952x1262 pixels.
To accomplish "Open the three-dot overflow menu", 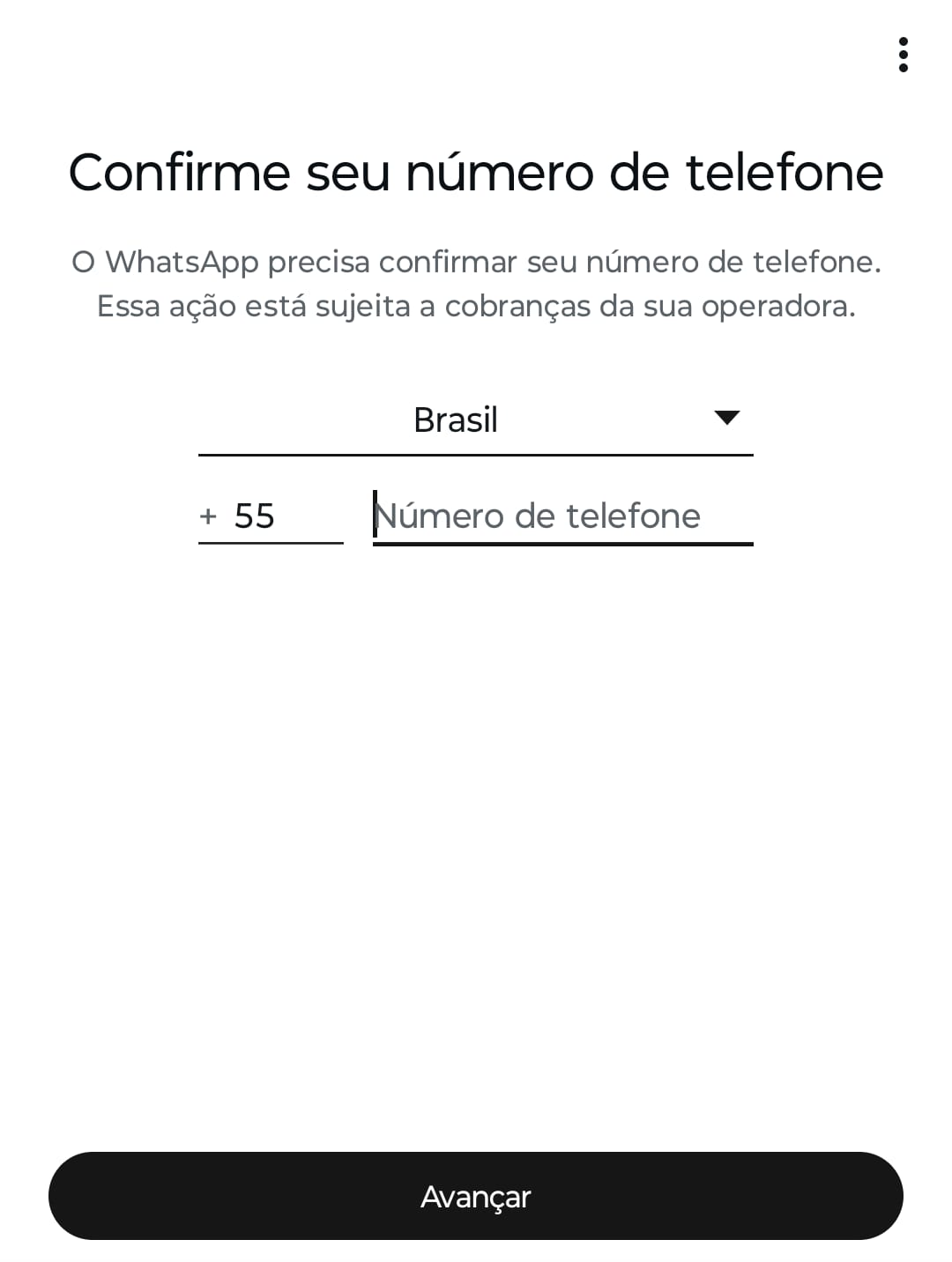I will pos(903,55).
